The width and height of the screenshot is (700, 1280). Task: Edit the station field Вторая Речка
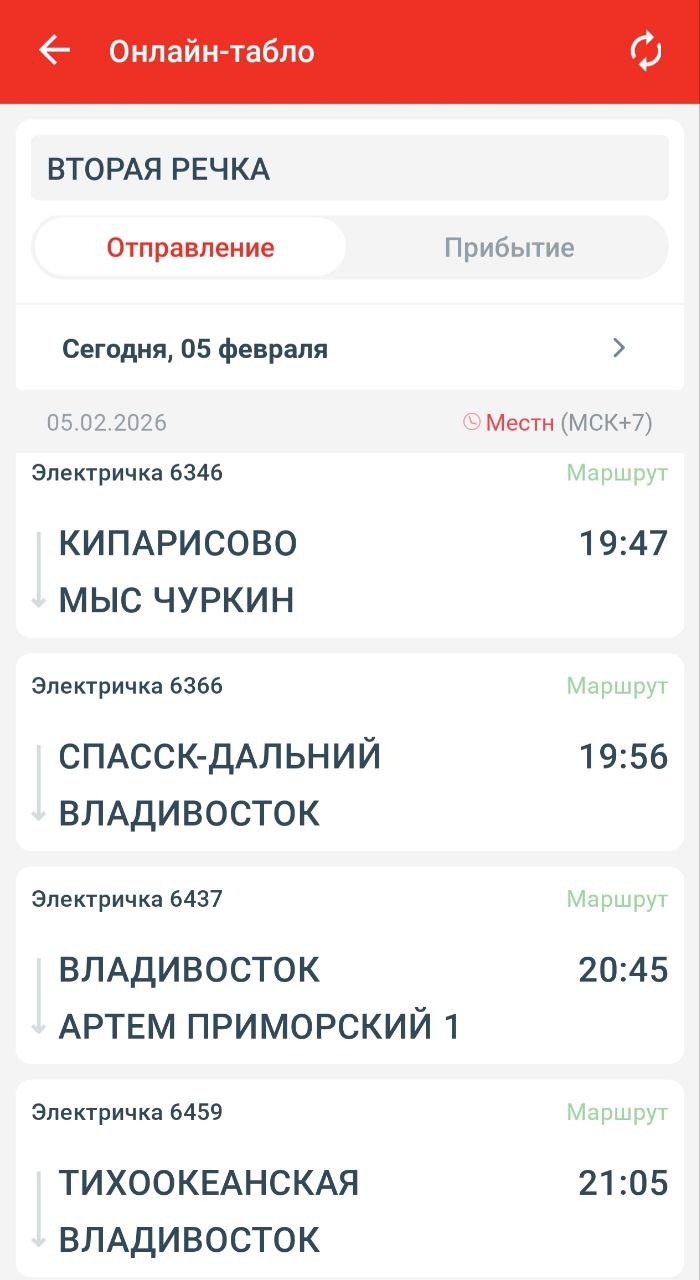[x=349, y=169]
